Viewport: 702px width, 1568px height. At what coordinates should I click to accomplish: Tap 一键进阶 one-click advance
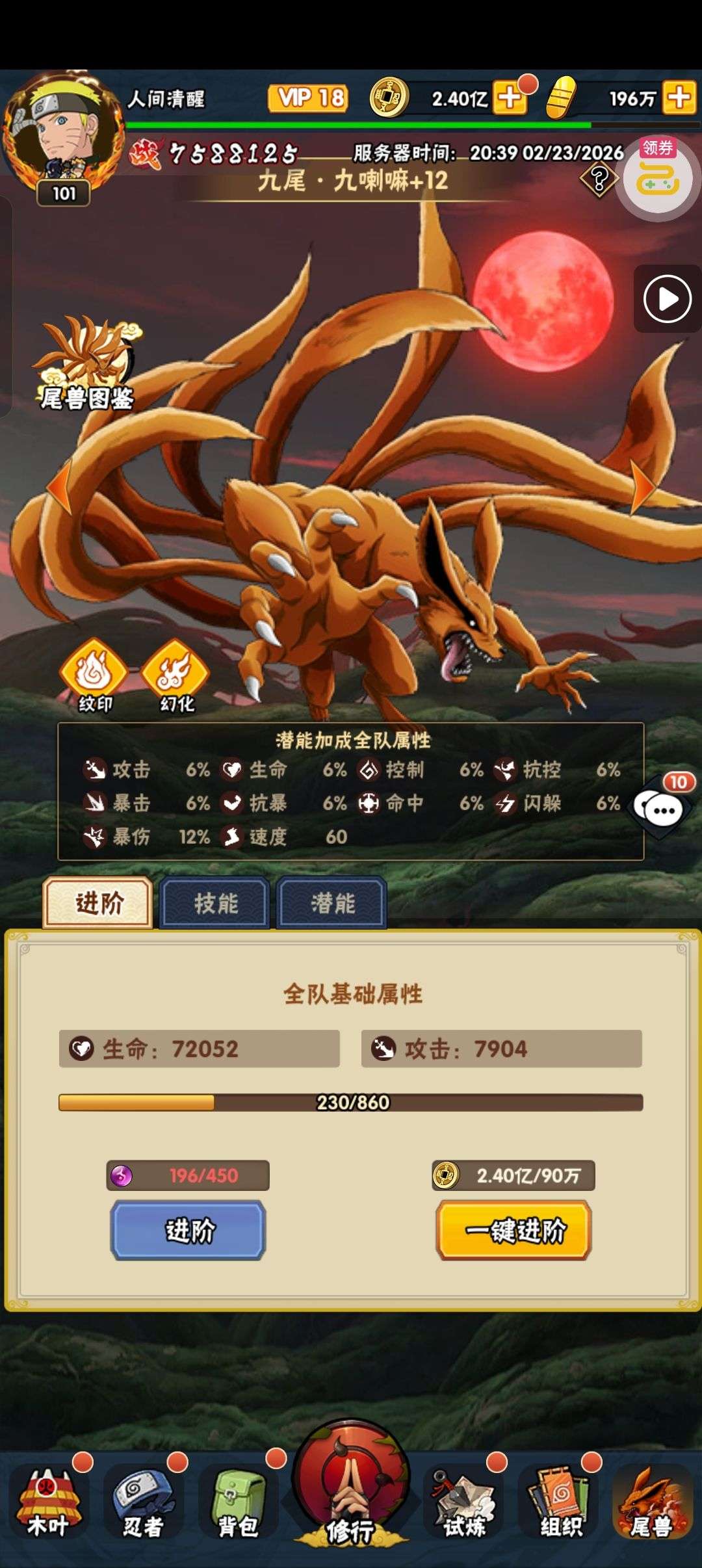point(513,1231)
